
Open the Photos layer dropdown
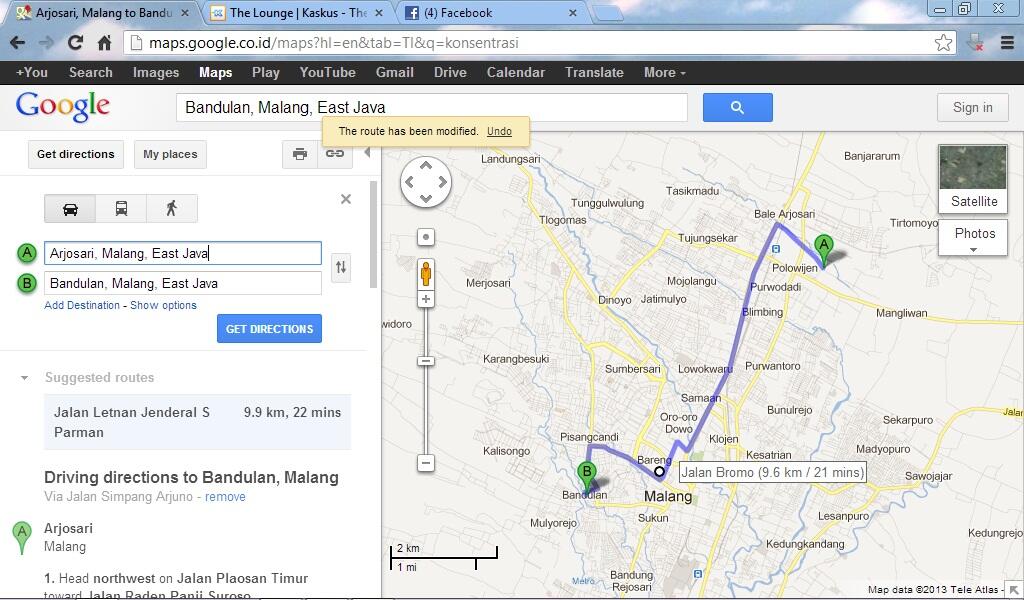click(x=974, y=238)
